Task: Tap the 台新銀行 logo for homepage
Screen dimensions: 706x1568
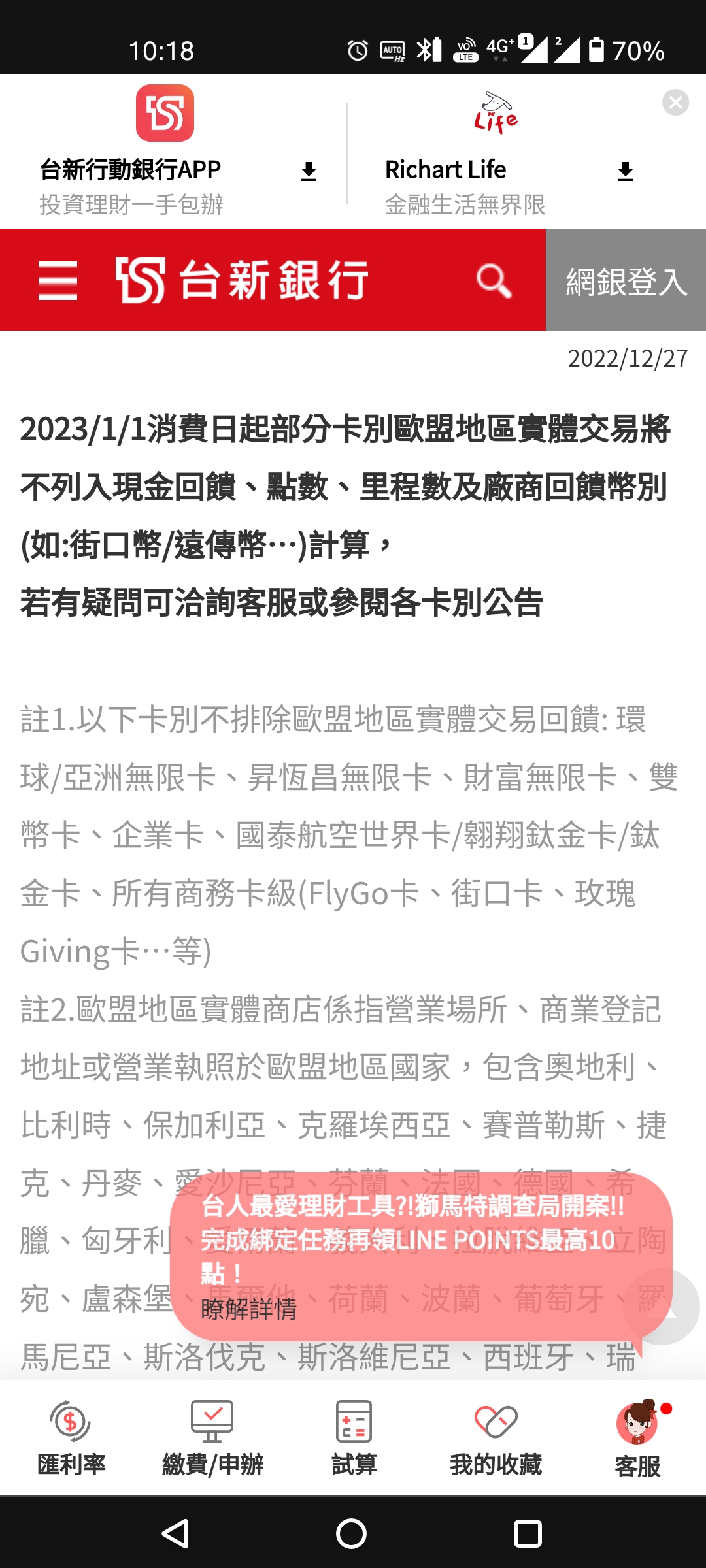Action: (x=242, y=280)
